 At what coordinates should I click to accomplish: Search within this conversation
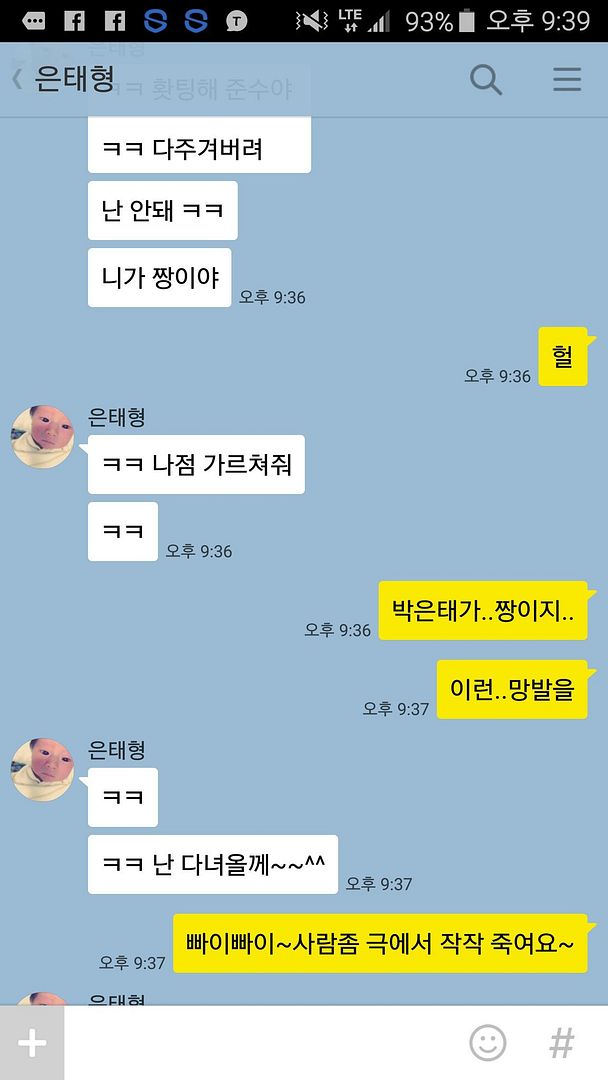pos(486,79)
